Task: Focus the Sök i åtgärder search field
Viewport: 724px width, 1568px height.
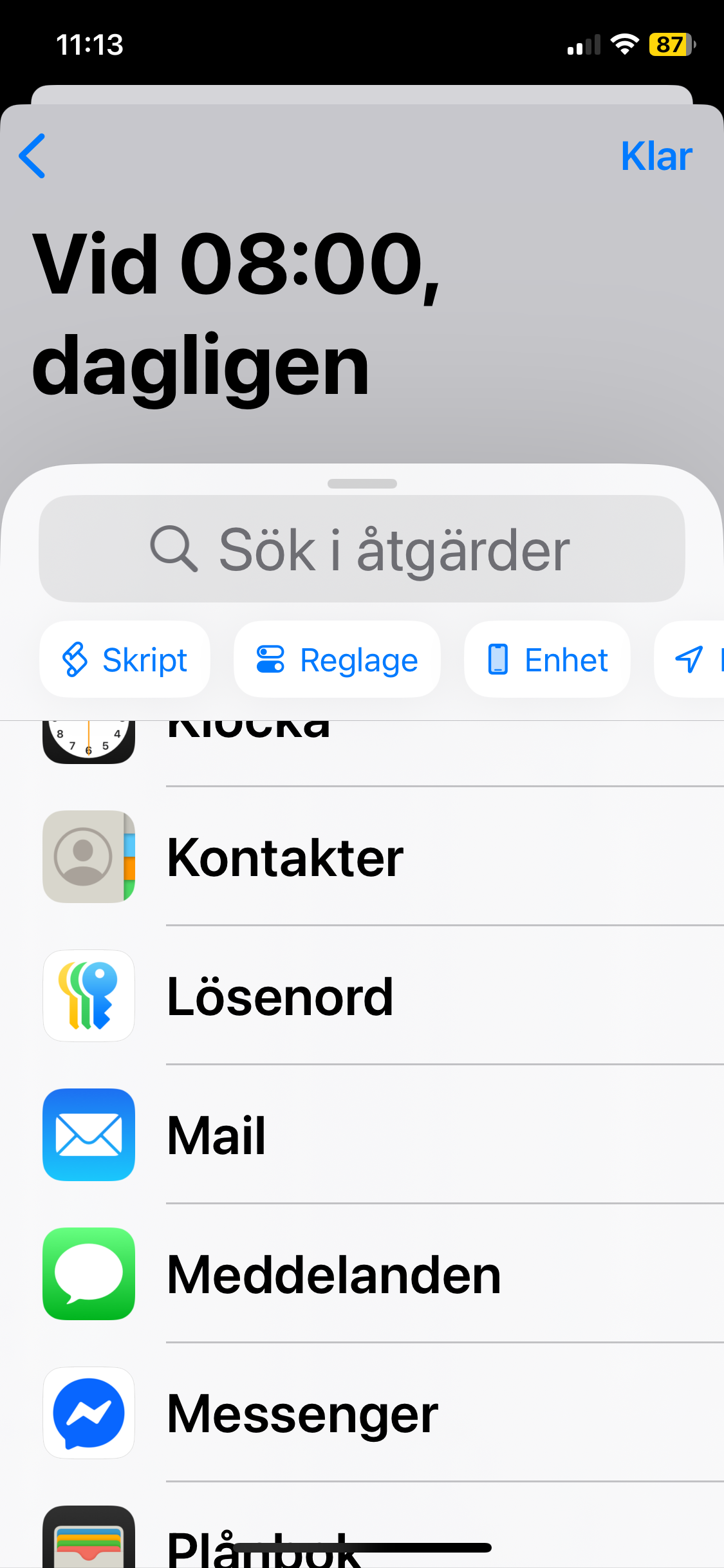Action: (362, 549)
